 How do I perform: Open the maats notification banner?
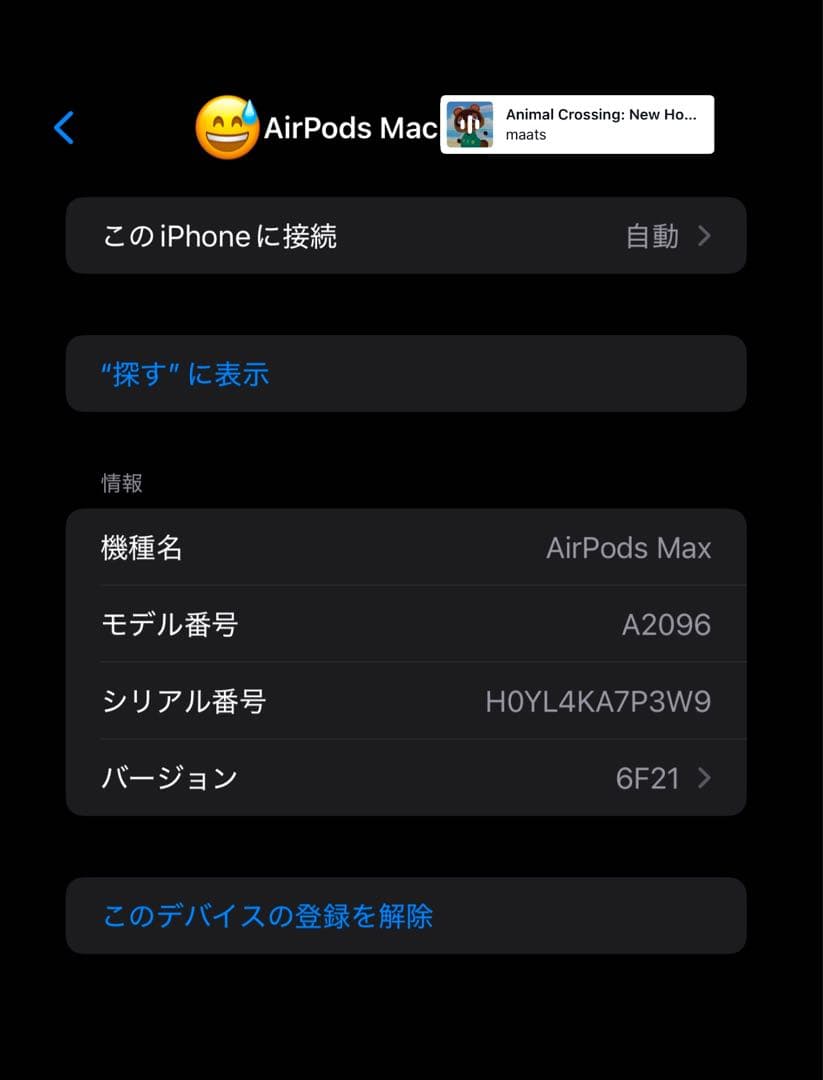[576, 124]
